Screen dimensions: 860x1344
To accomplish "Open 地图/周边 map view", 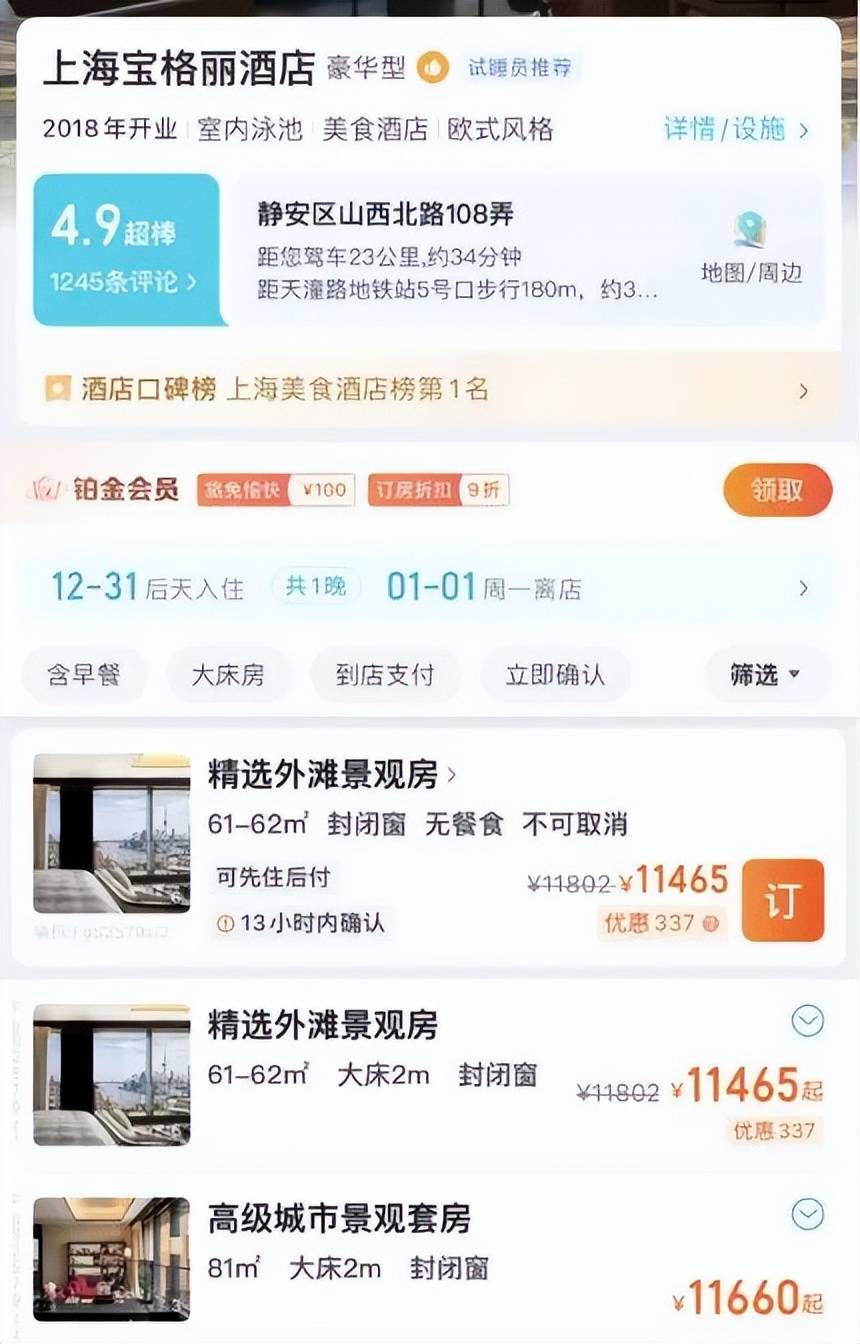I will click(x=751, y=250).
